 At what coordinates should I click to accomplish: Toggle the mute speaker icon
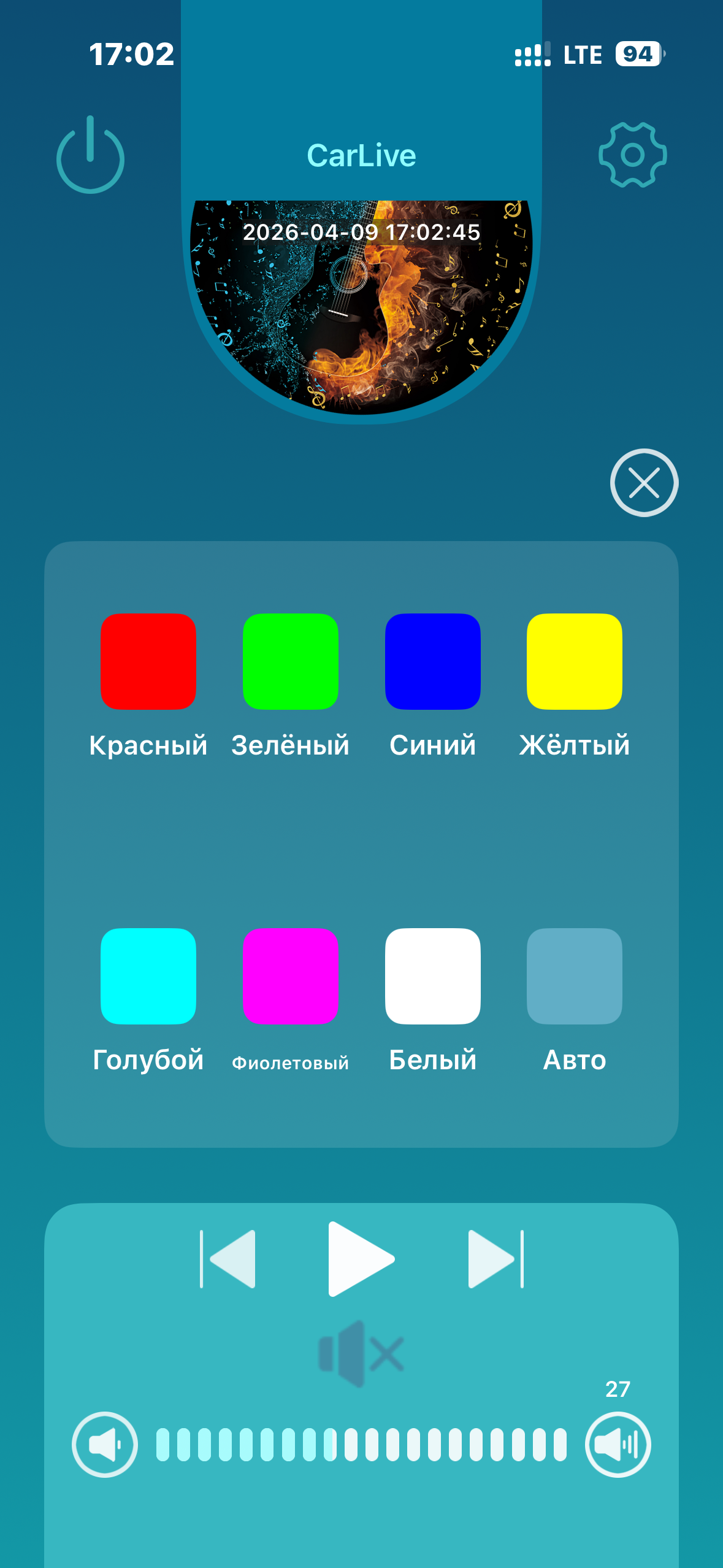(361, 1353)
